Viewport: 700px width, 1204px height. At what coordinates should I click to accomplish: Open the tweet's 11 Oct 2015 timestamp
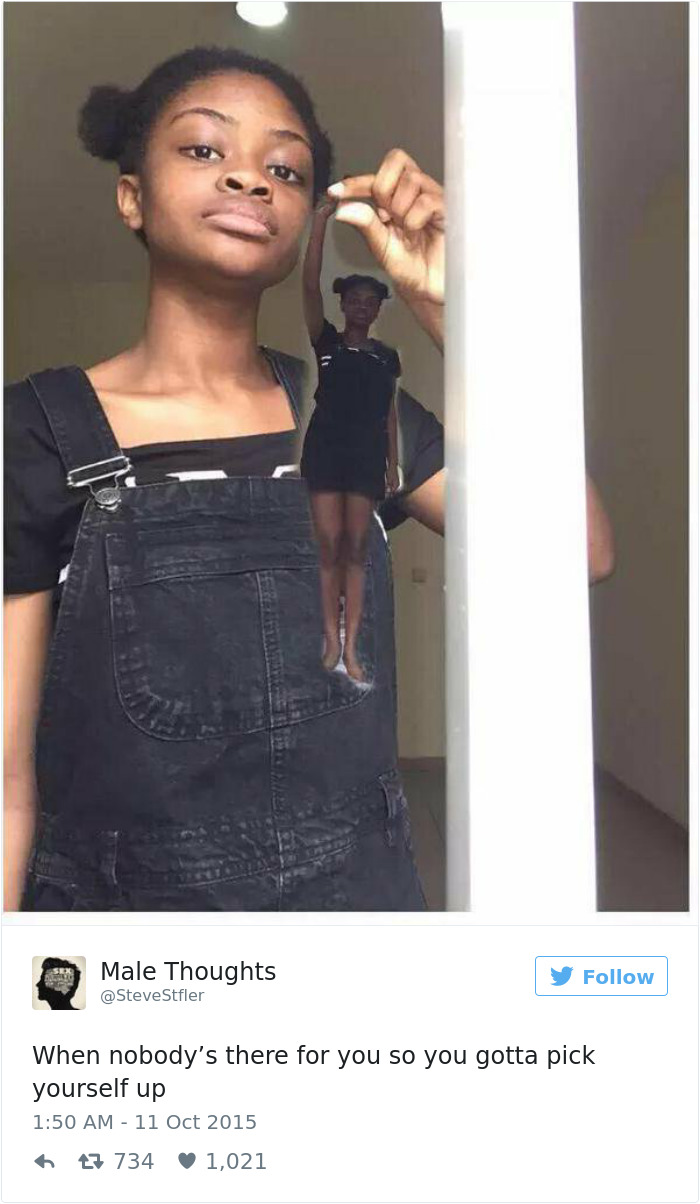(144, 1122)
